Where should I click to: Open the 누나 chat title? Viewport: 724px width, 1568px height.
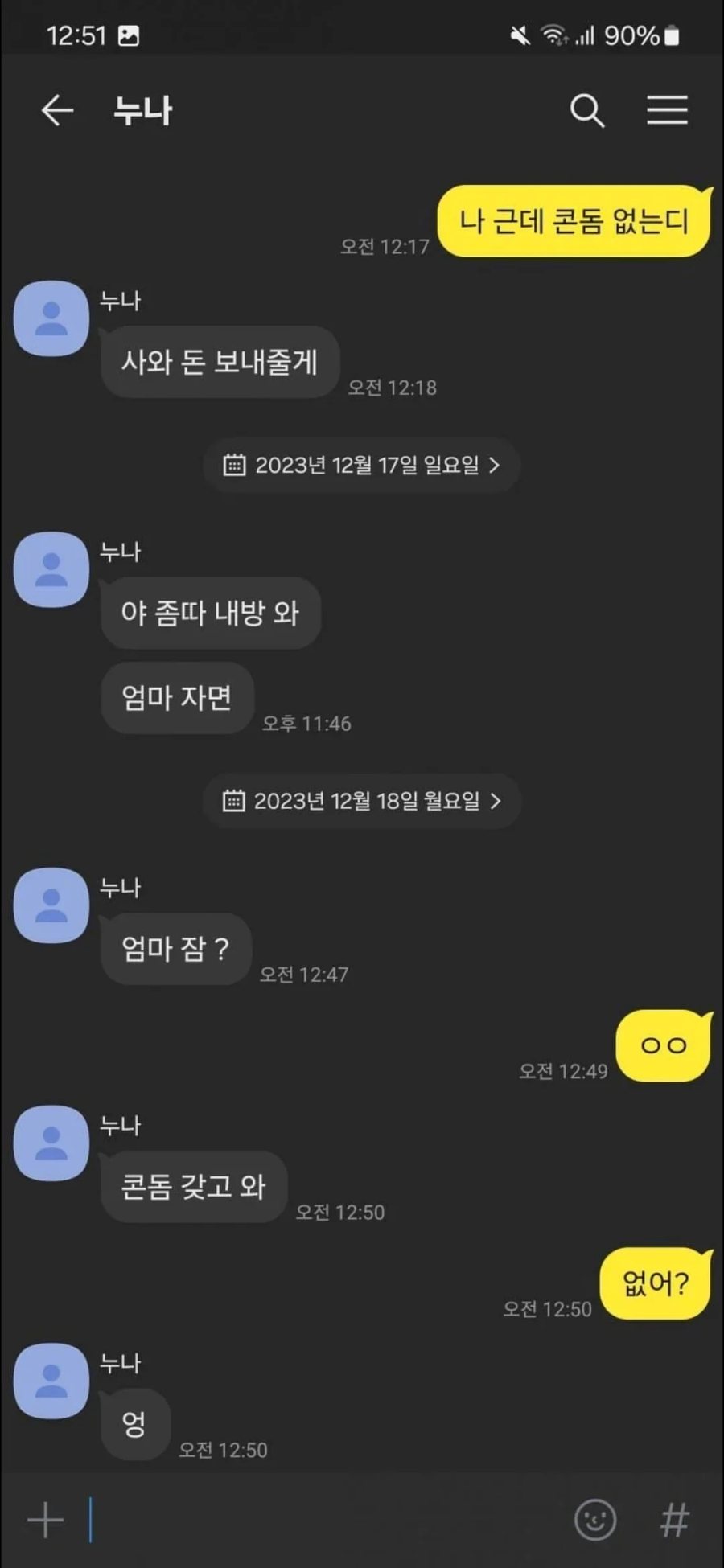[142, 110]
